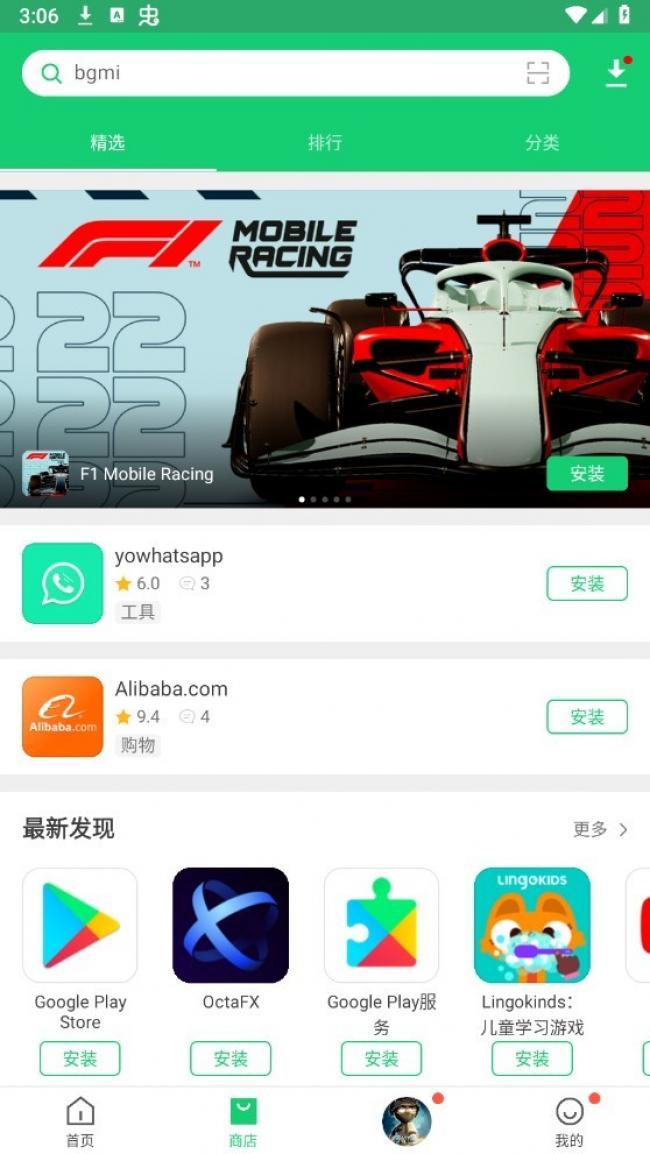Switch to the 分类 tab
Screen dimensions: 650x1154
coord(542,142)
